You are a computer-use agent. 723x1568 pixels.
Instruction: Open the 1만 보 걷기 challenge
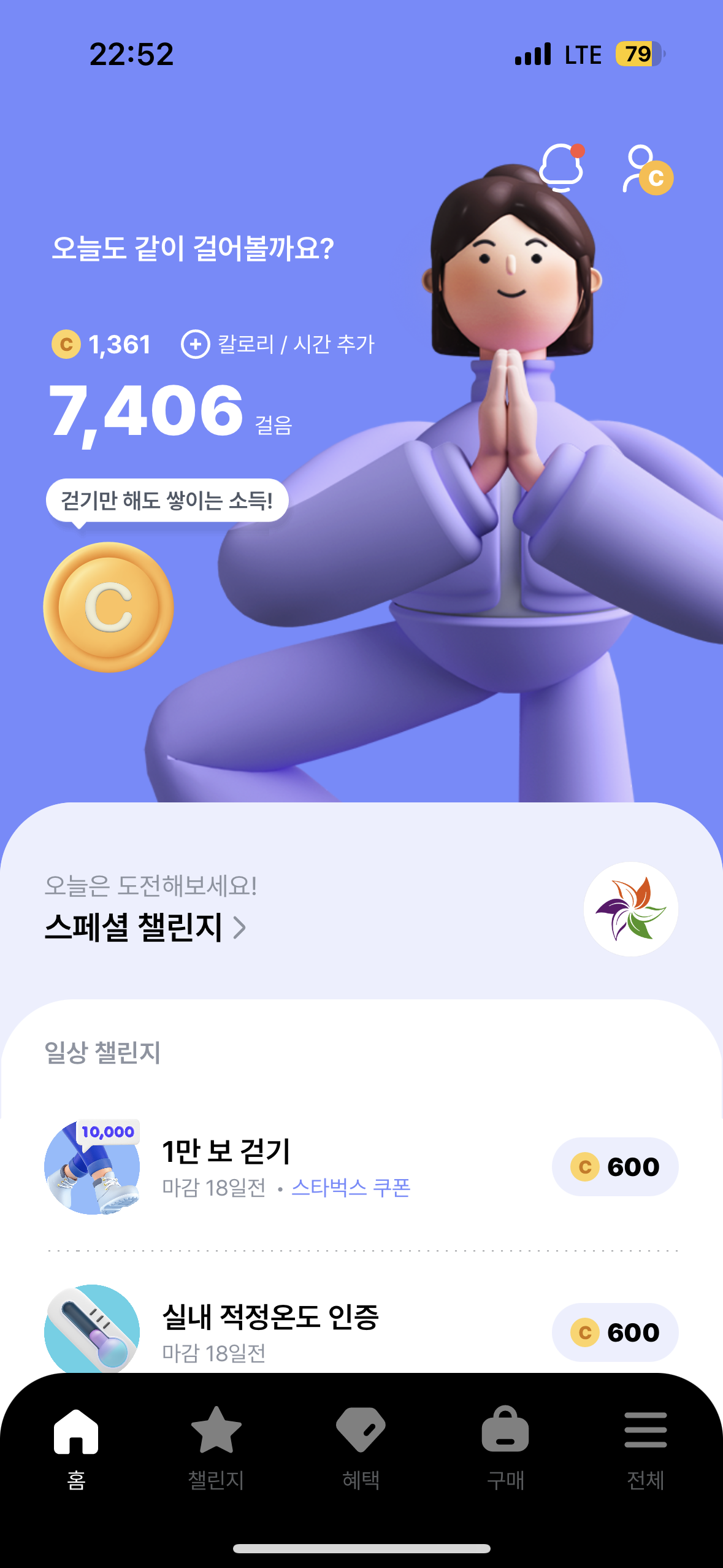pyautogui.click(x=361, y=1167)
